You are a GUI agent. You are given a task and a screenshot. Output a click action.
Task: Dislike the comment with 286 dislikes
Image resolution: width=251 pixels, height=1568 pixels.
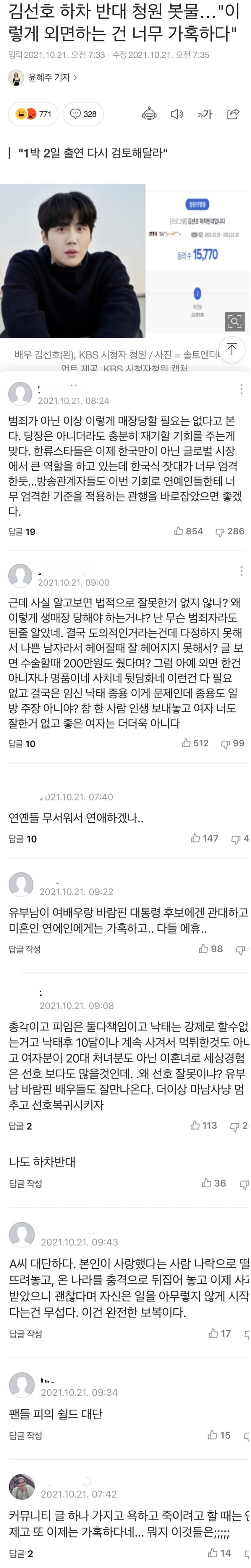coord(230,531)
